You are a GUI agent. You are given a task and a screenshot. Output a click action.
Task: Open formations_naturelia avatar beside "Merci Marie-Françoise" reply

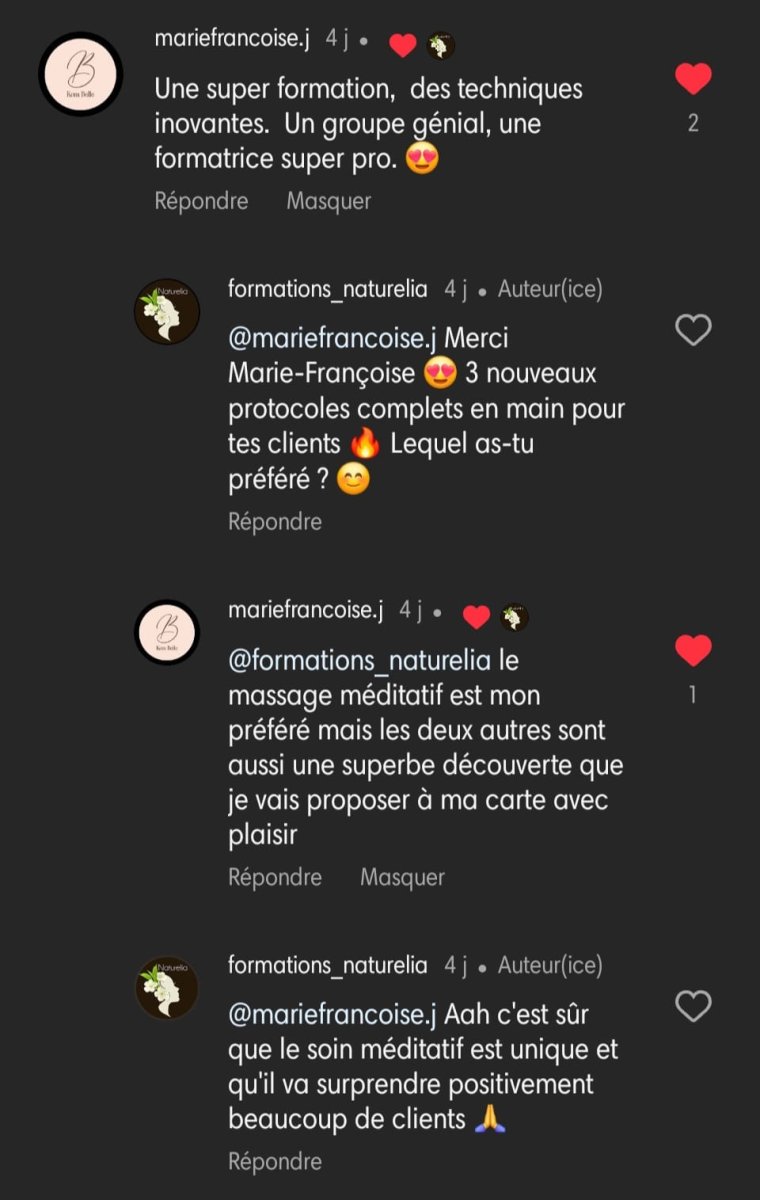(167, 312)
